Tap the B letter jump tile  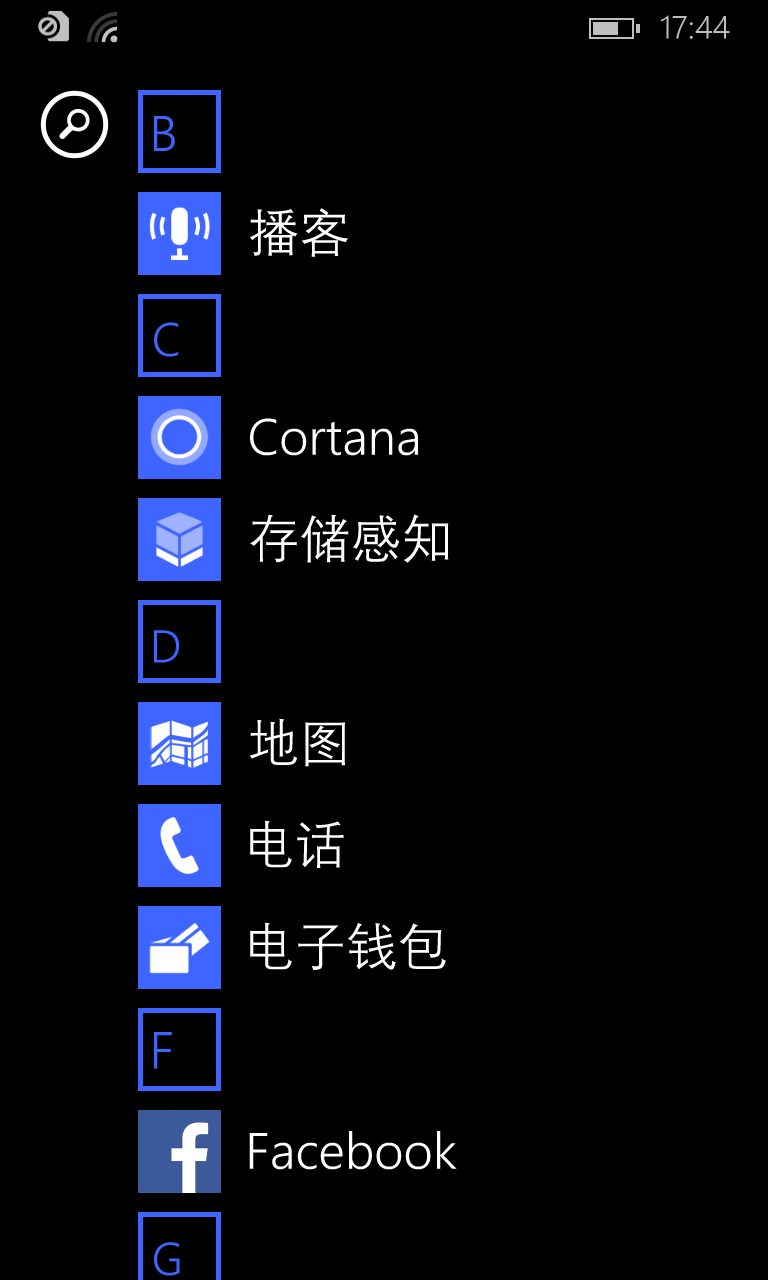click(x=179, y=131)
